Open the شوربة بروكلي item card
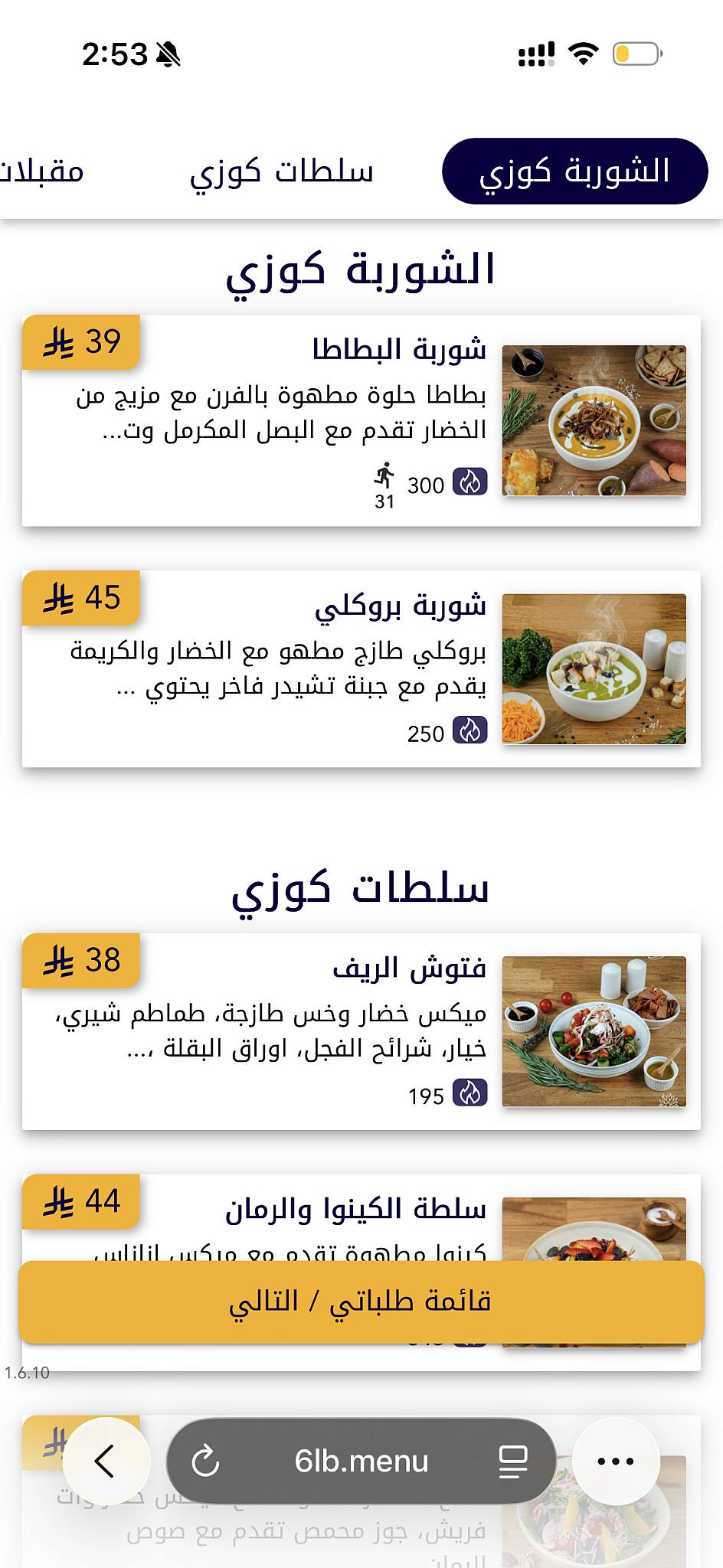The height and width of the screenshot is (1568, 723). point(361,668)
